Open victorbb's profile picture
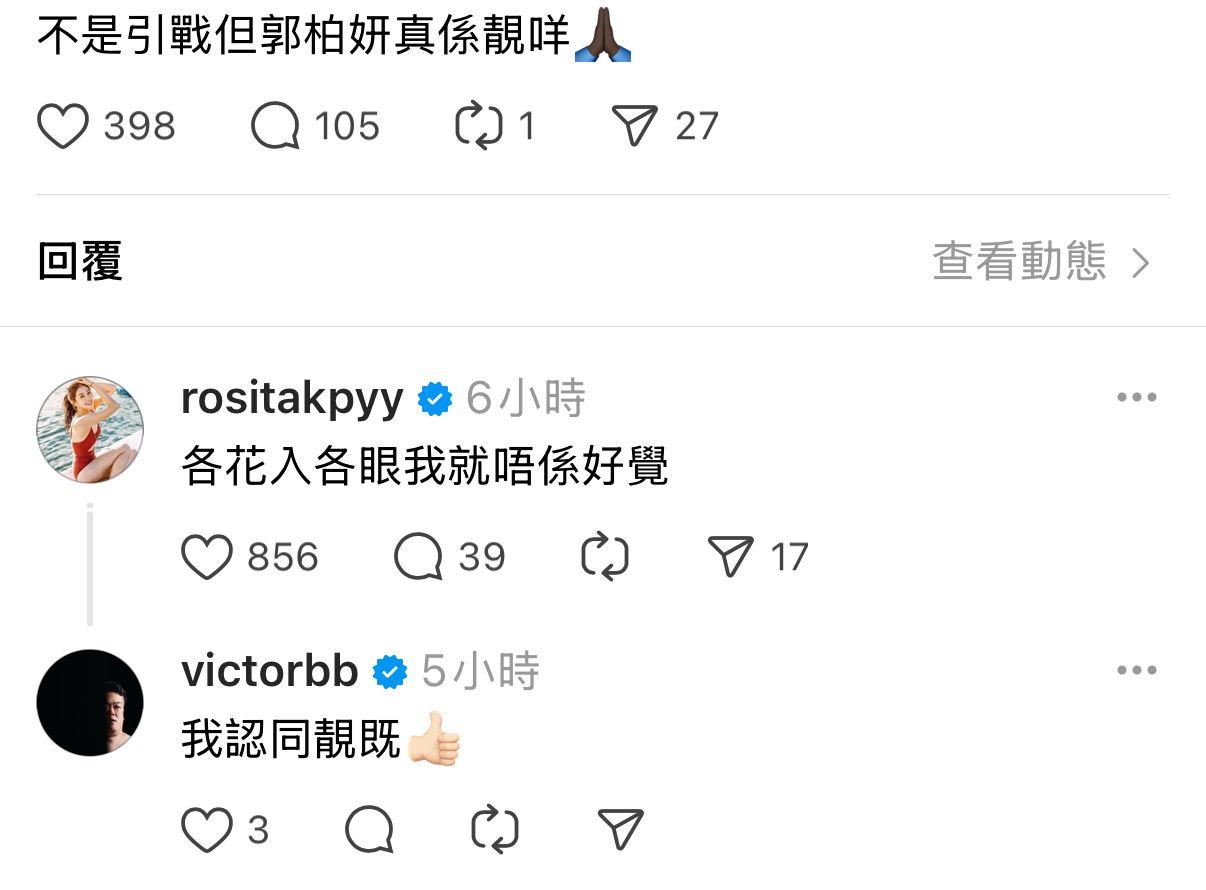This screenshot has height=890, width=1206. tap(90, 703)
